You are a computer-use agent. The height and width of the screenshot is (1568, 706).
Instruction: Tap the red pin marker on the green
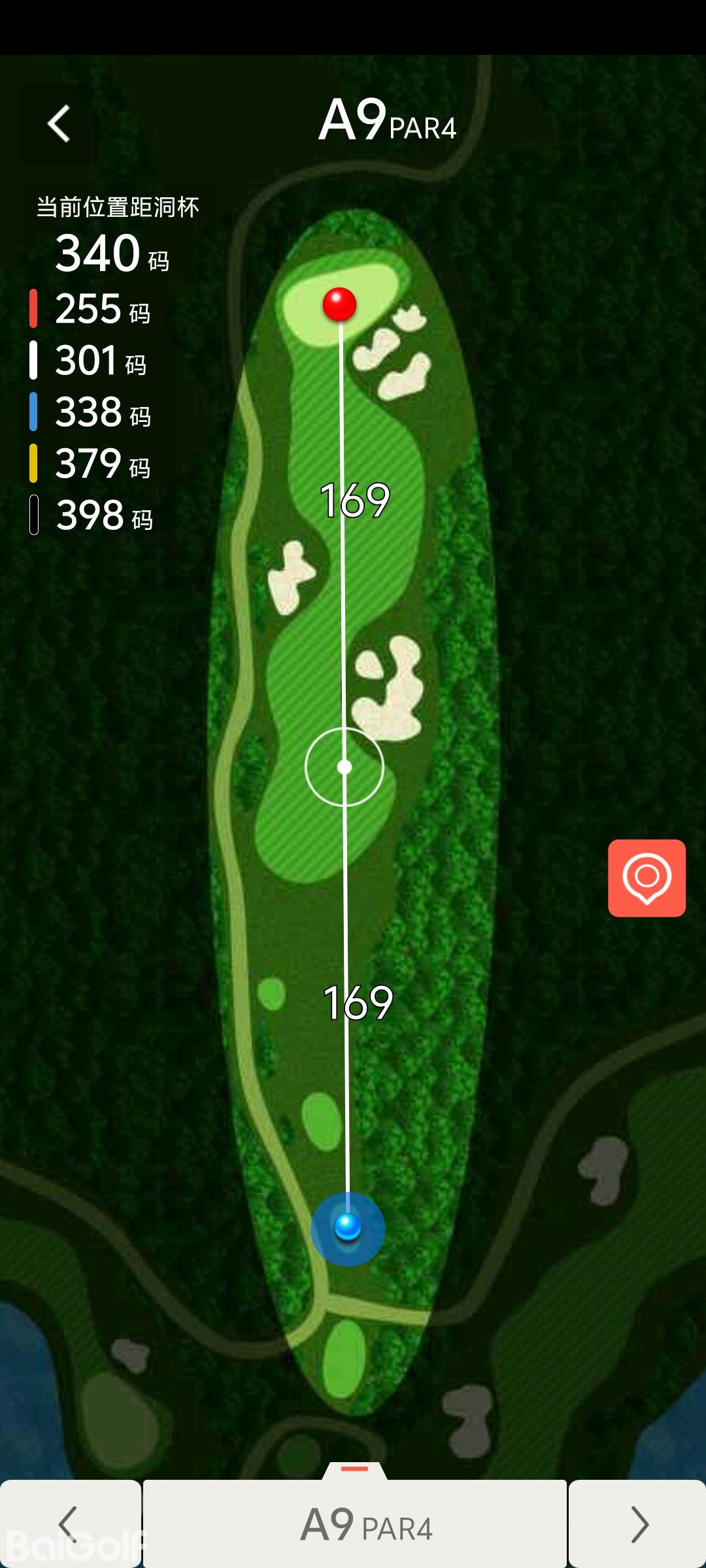pos(339,304)
